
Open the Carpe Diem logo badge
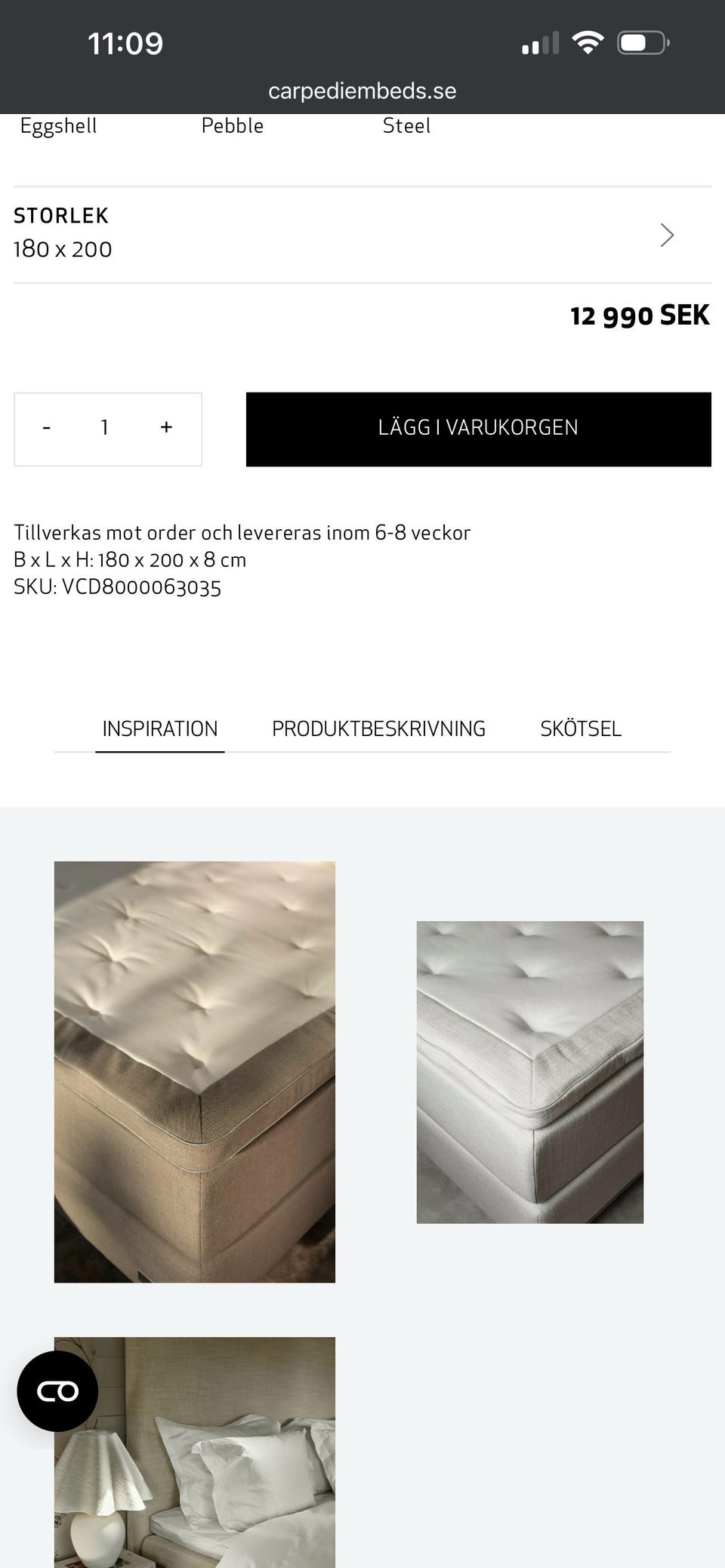(57, 1391)
